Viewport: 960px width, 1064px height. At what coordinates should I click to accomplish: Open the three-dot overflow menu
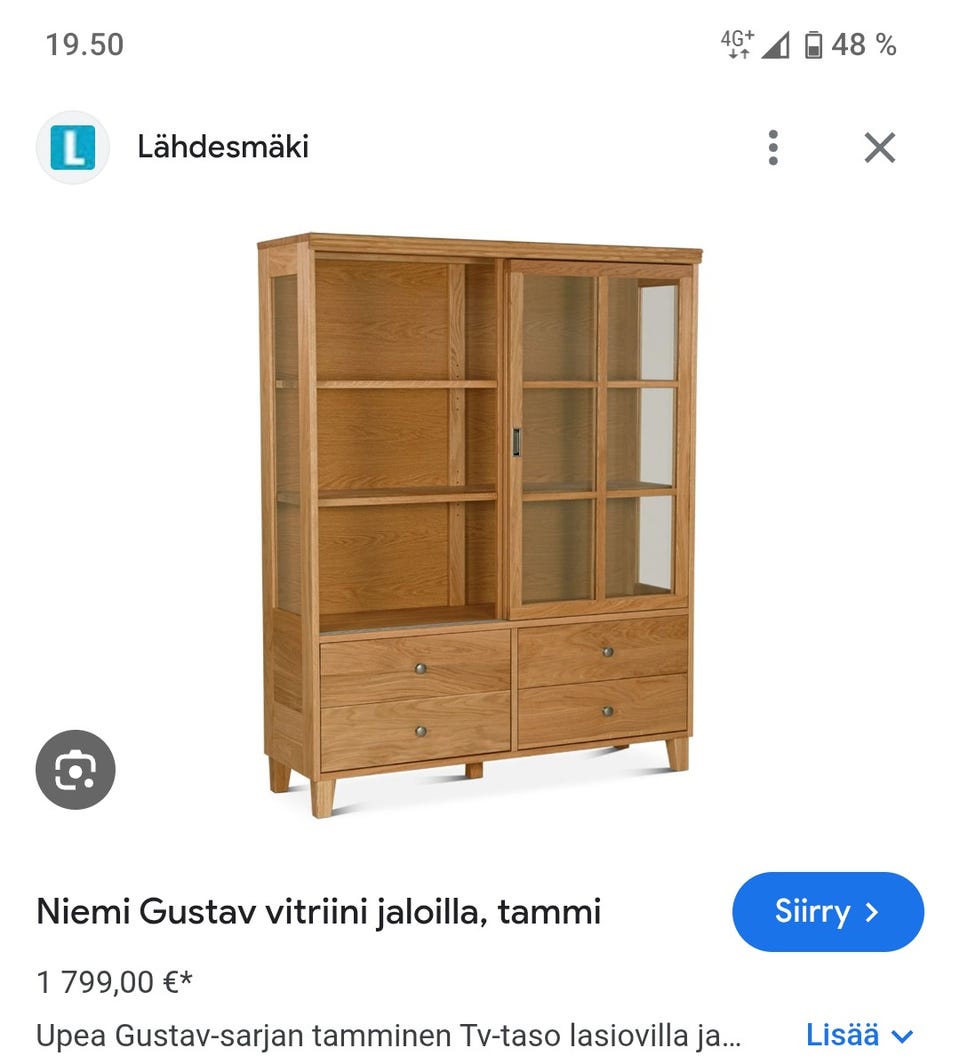pos(772,147)
